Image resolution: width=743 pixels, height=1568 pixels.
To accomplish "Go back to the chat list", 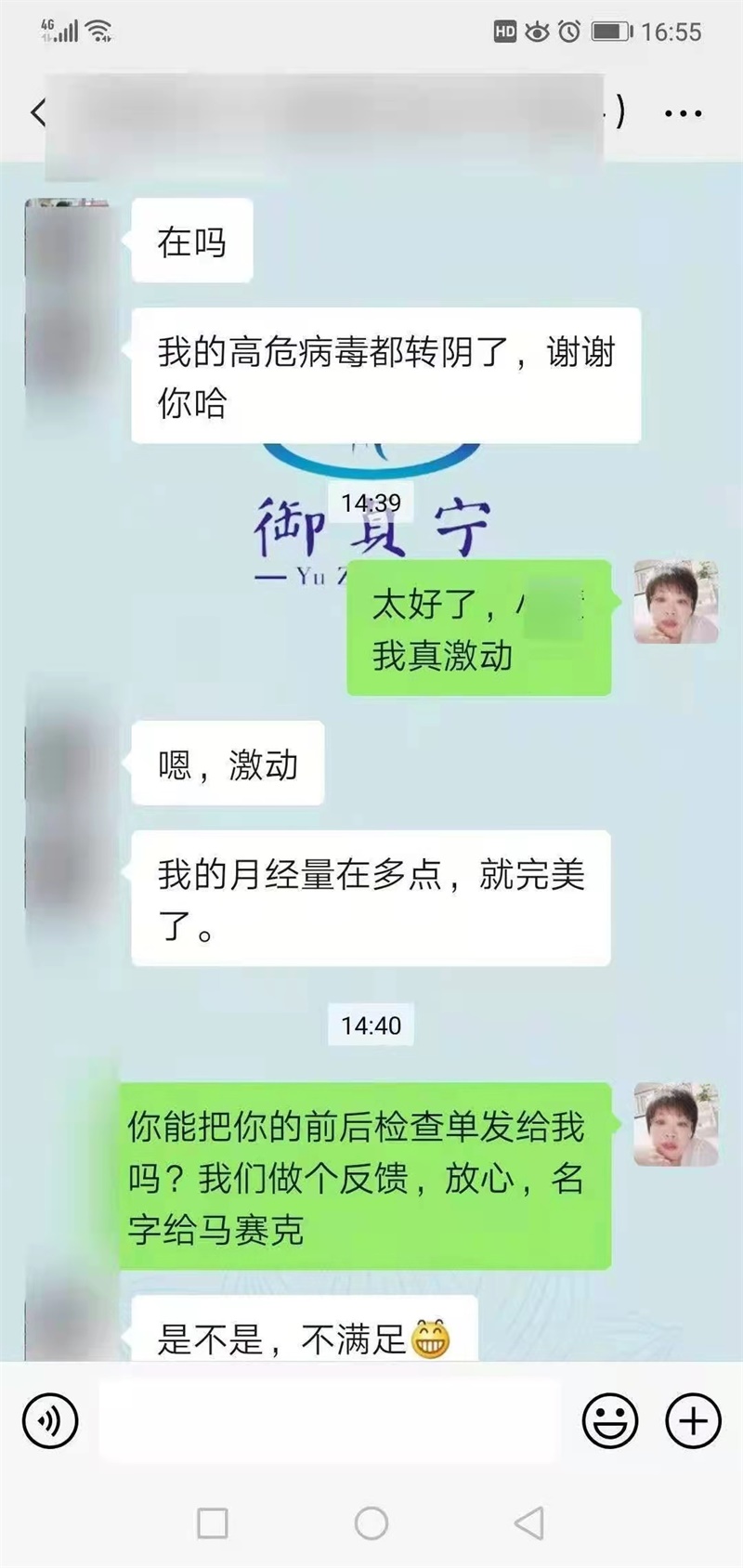I will click(x=37, y=113).
